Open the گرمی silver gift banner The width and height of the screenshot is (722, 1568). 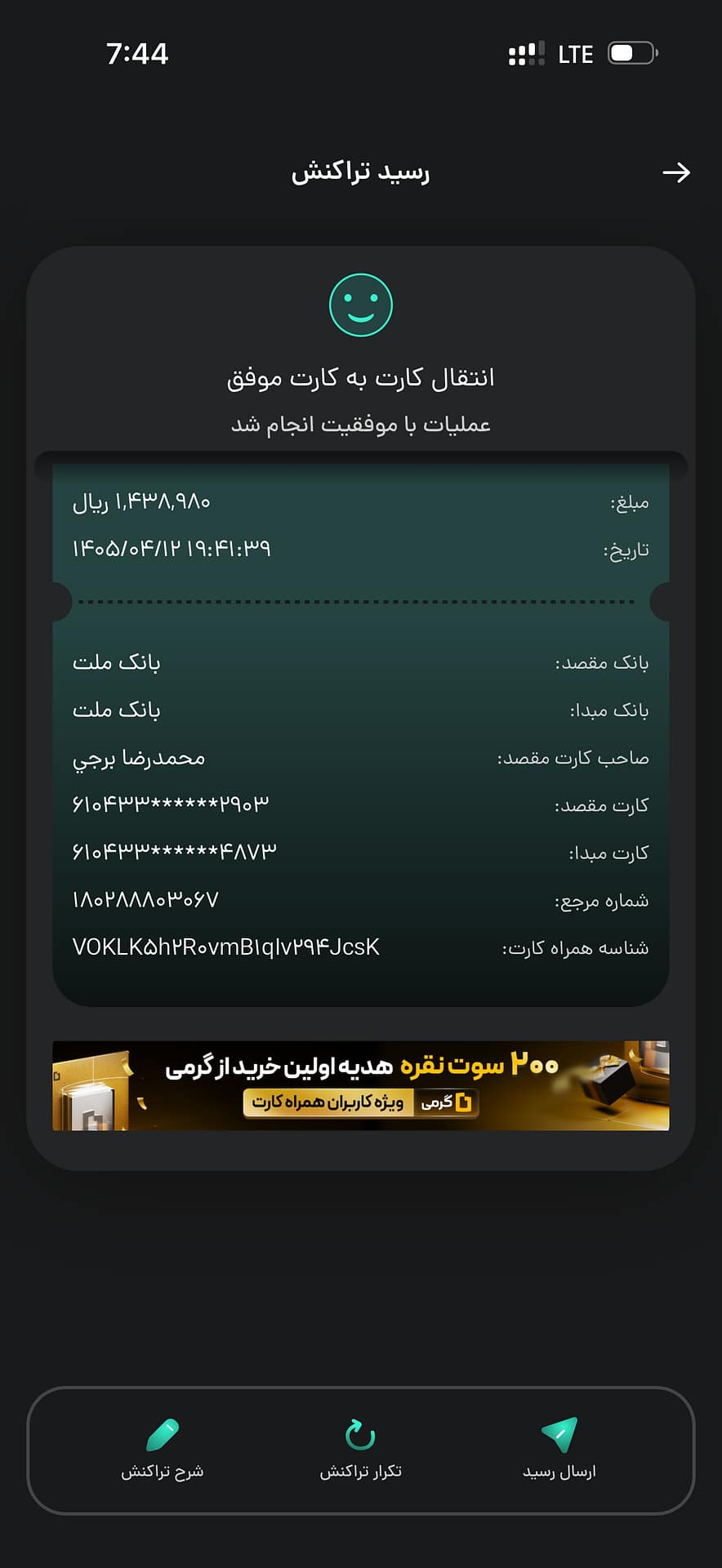pos(360,1085)
